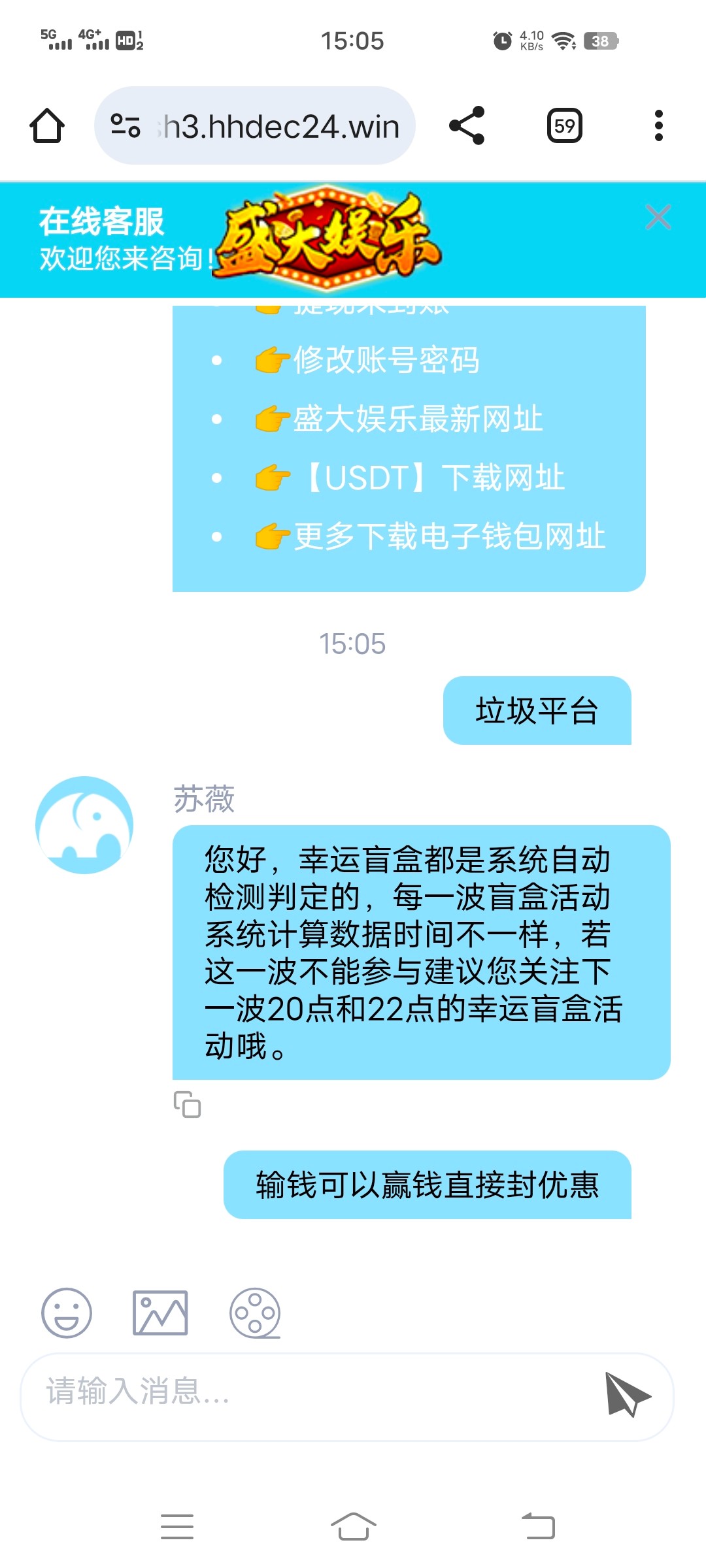Tap 更多下载电子钱包网址 link
This screenshot has height=1568, width=706.
tap(448, 536)
